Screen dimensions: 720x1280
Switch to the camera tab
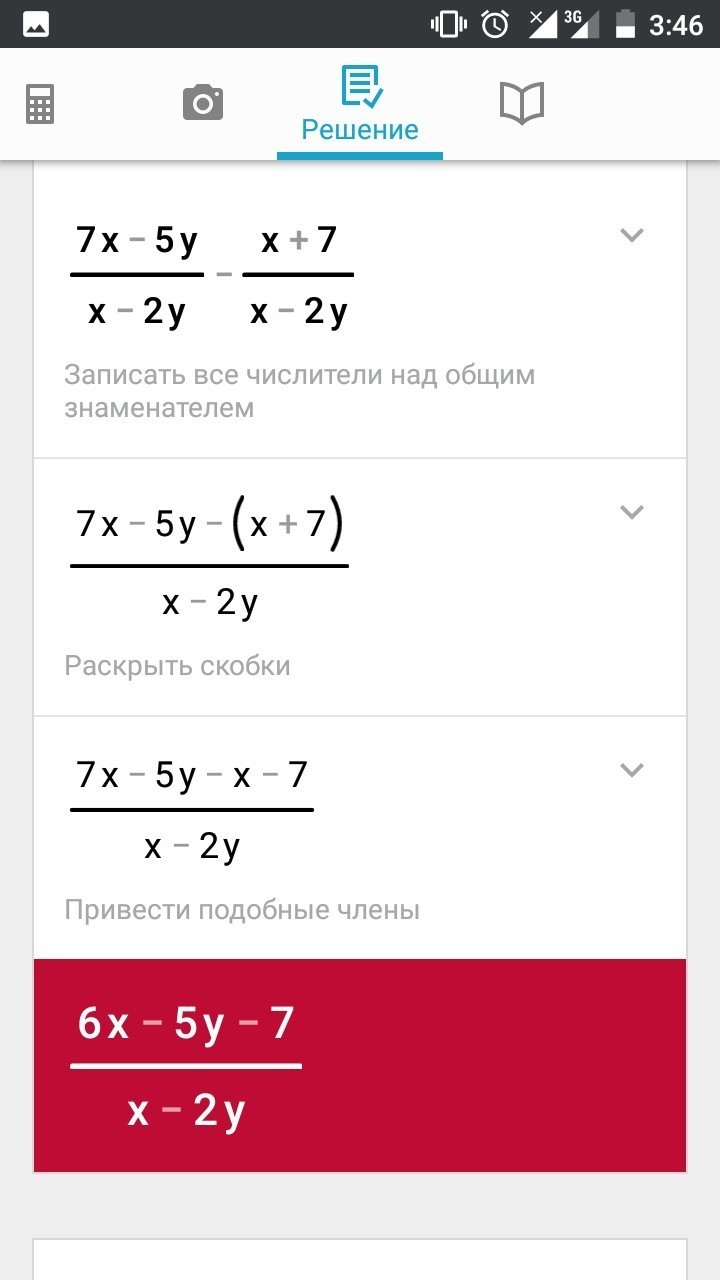click(x=202, y=103)
